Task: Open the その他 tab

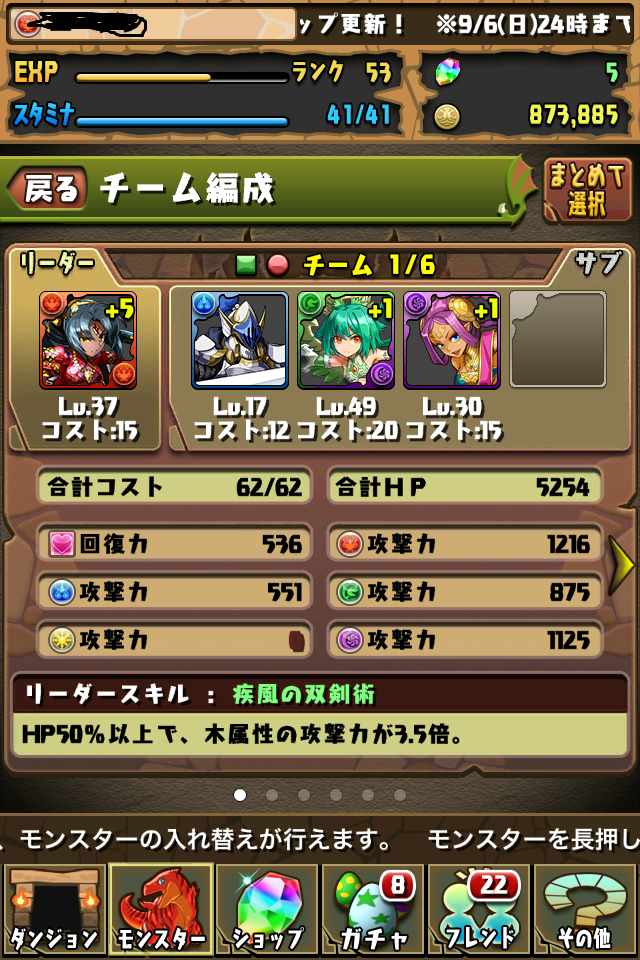Action: (585, 910)
